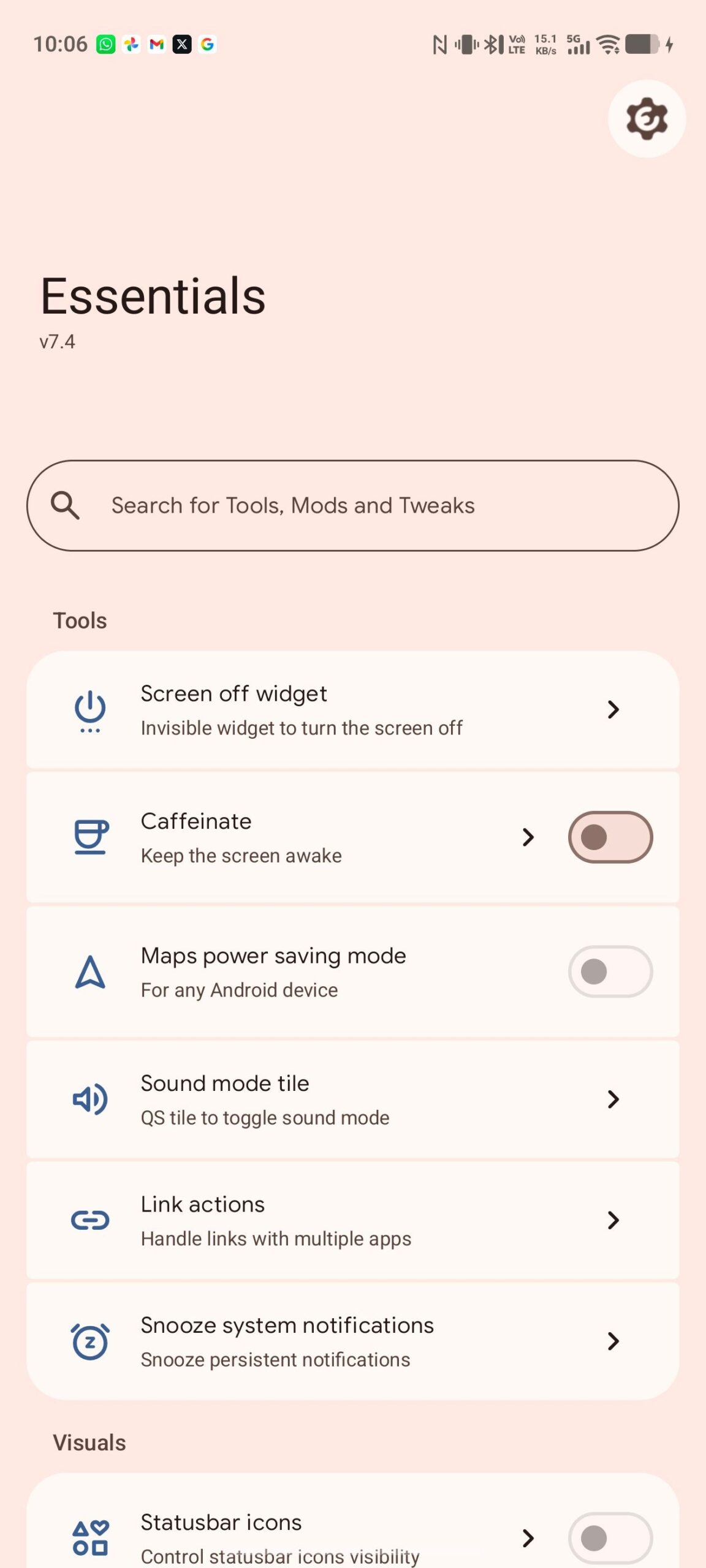Viewport: 706px width, 1568px height.
Task: Enable Maps power saving mode
Action: [x=610, y=971]
